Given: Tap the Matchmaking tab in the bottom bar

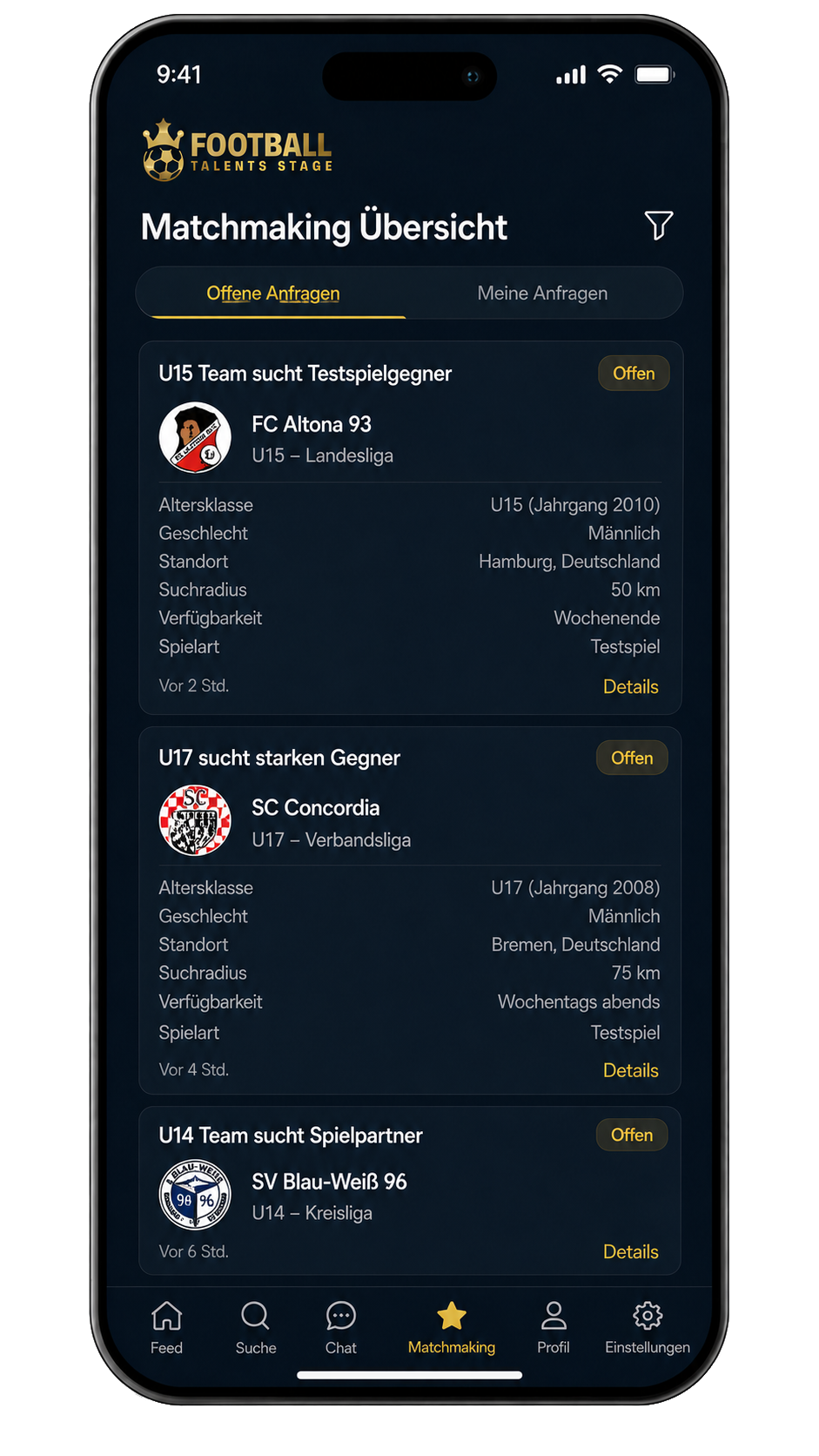Looking at the screenshot, I should [451, 1328].
